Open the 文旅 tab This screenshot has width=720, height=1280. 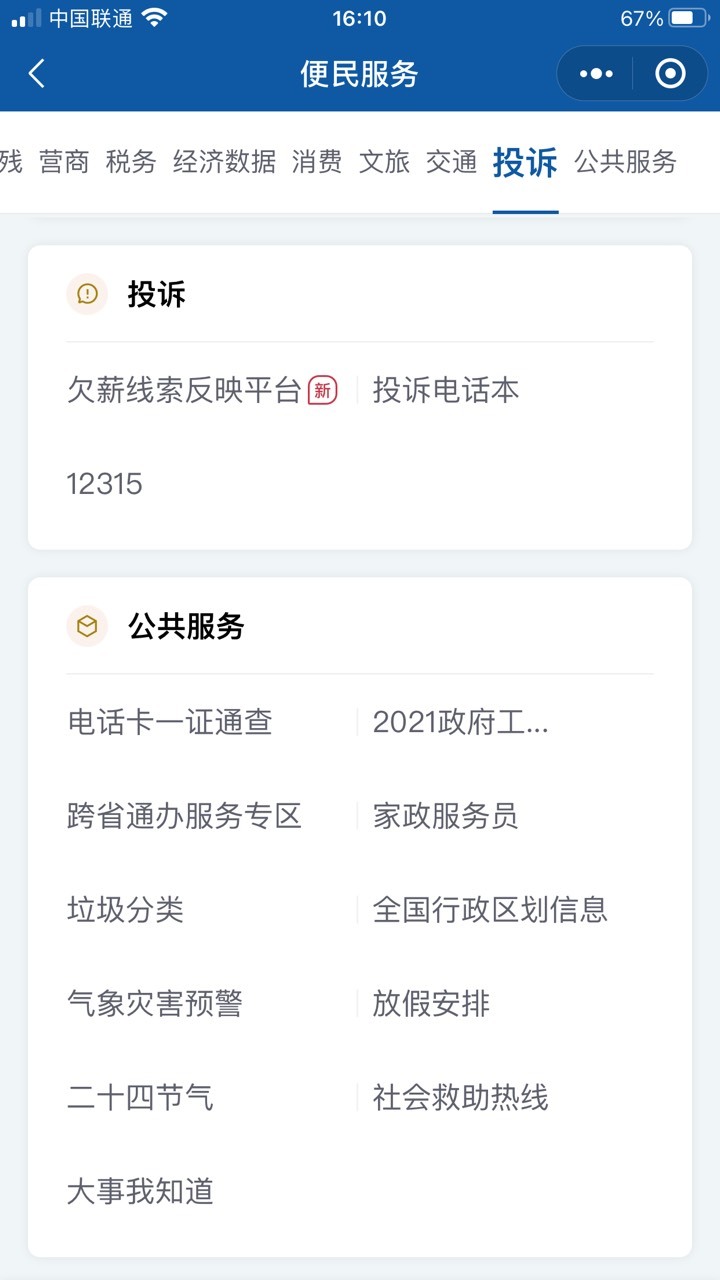point(384,162)
